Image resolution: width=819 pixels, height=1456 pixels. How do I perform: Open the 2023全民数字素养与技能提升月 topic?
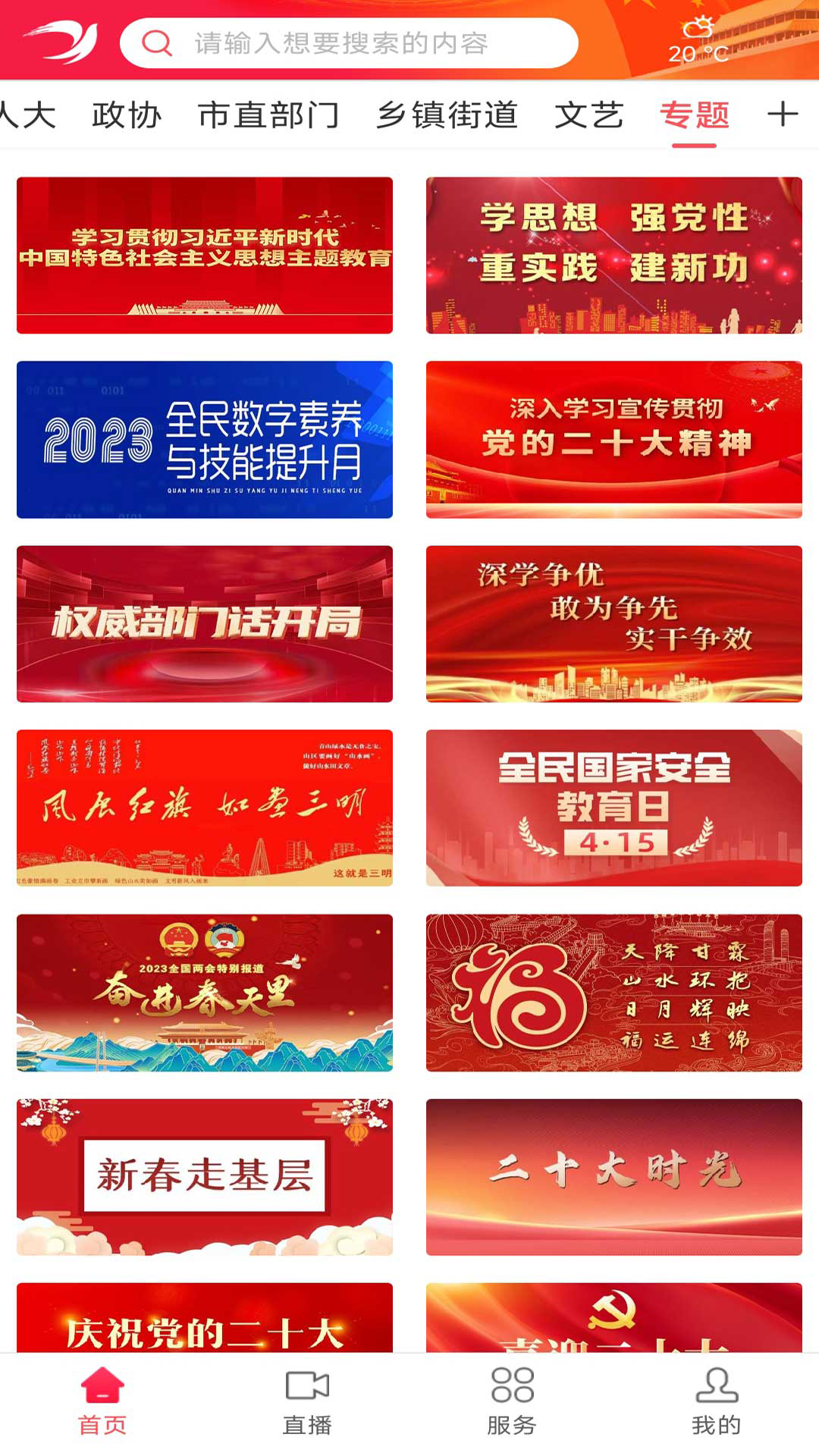[205, 440]
